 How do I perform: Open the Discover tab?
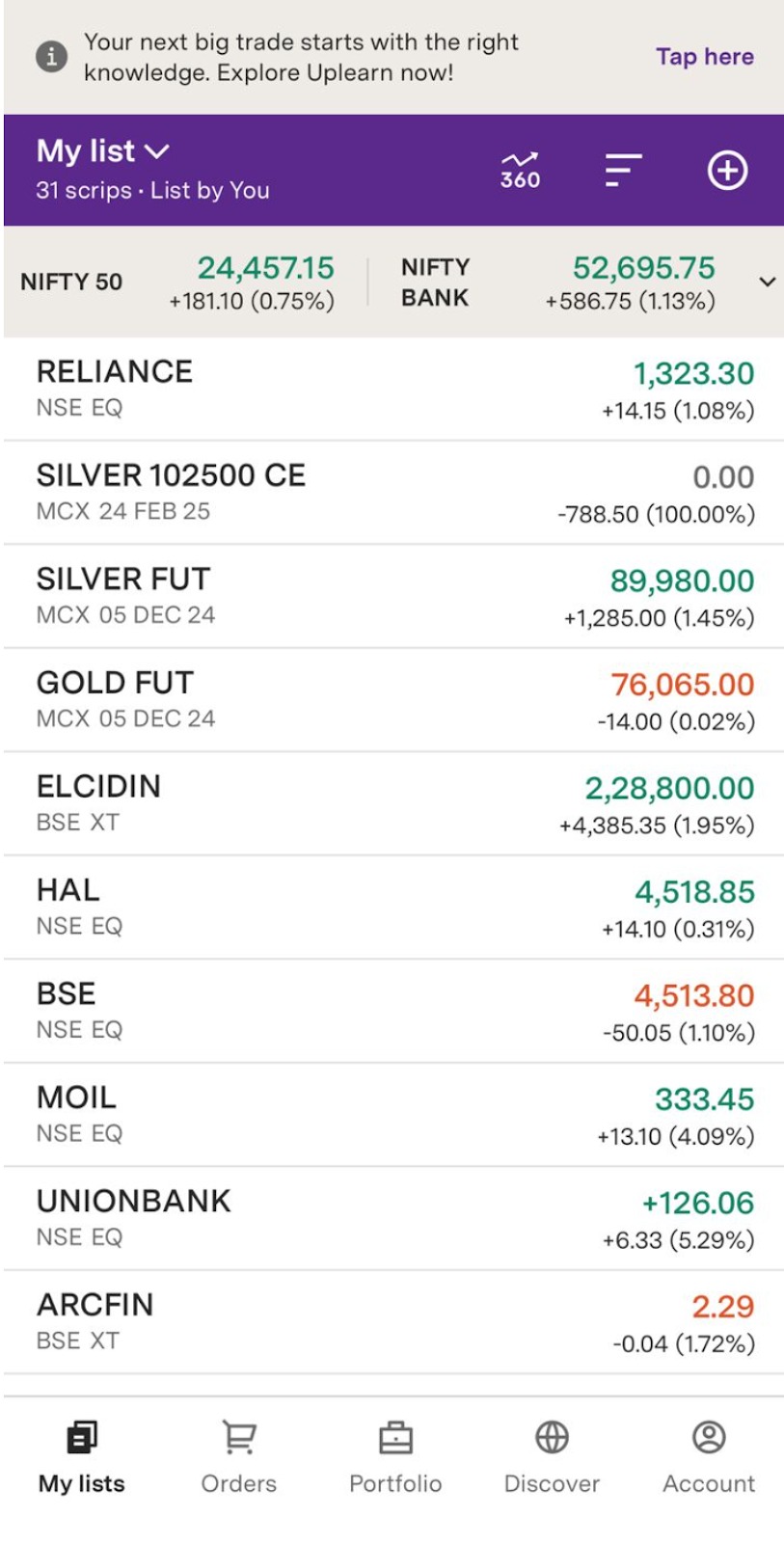tap(552, 1456)
